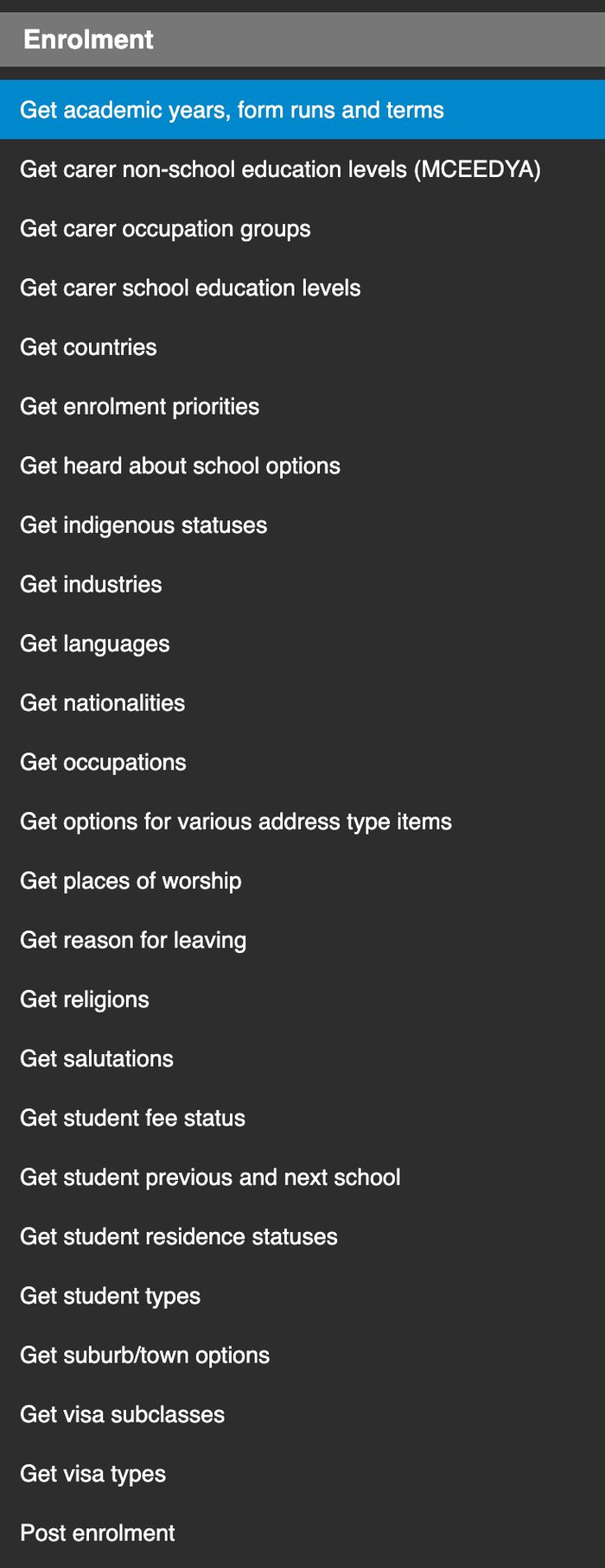605x1568 pixels.
Task: Tap the Get countries entry
Action: [88, 347]
